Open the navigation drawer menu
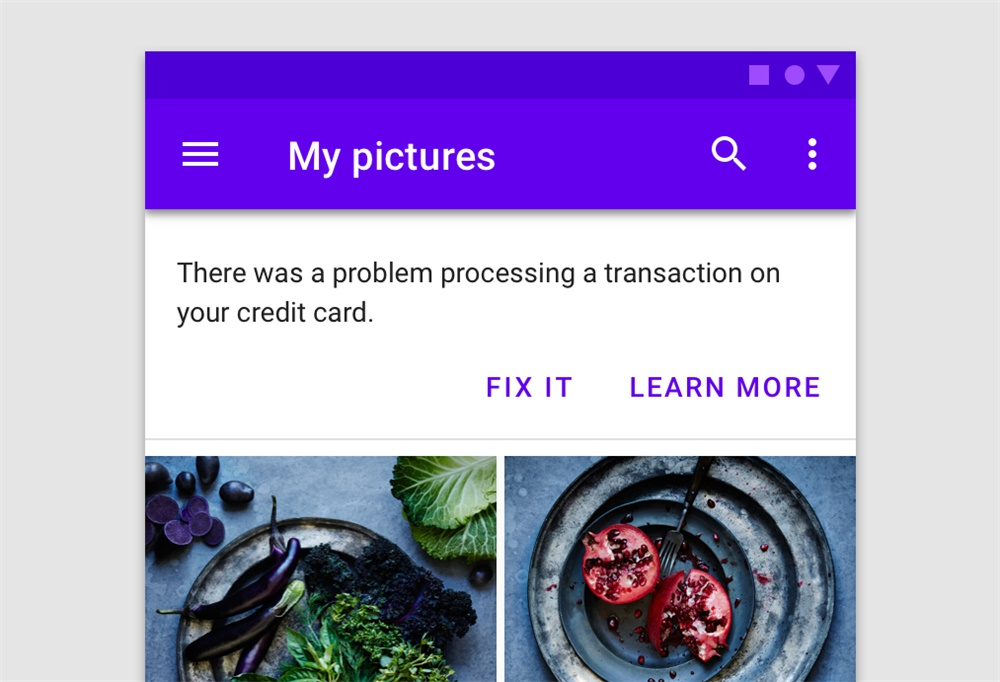 tap(200, 155)
